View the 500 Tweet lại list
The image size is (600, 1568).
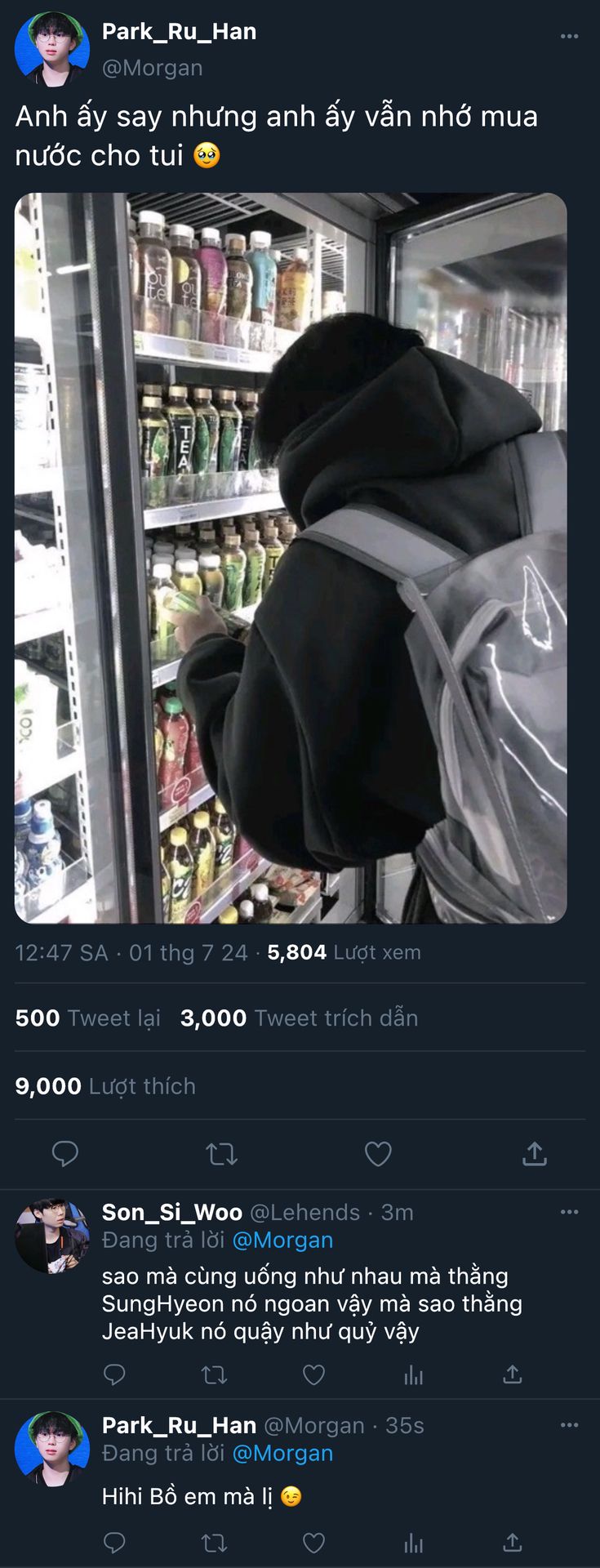(x=88, y=1018)
